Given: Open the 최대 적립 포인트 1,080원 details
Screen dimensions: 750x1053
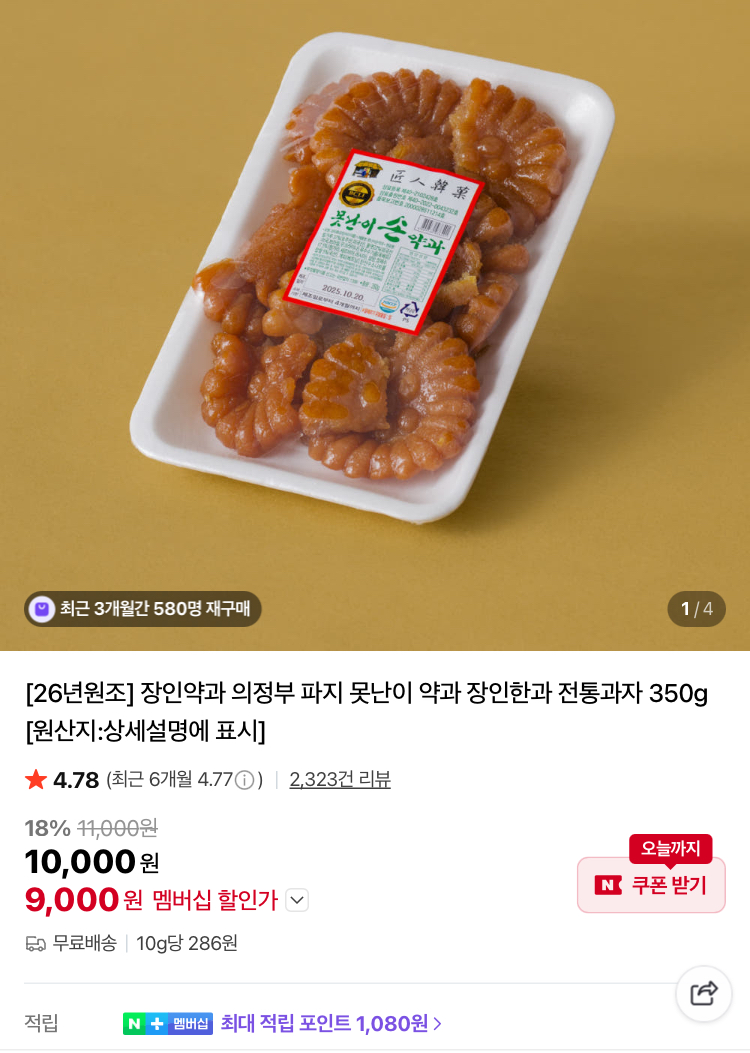Looking at the screenshot, I should (331, 1023).
